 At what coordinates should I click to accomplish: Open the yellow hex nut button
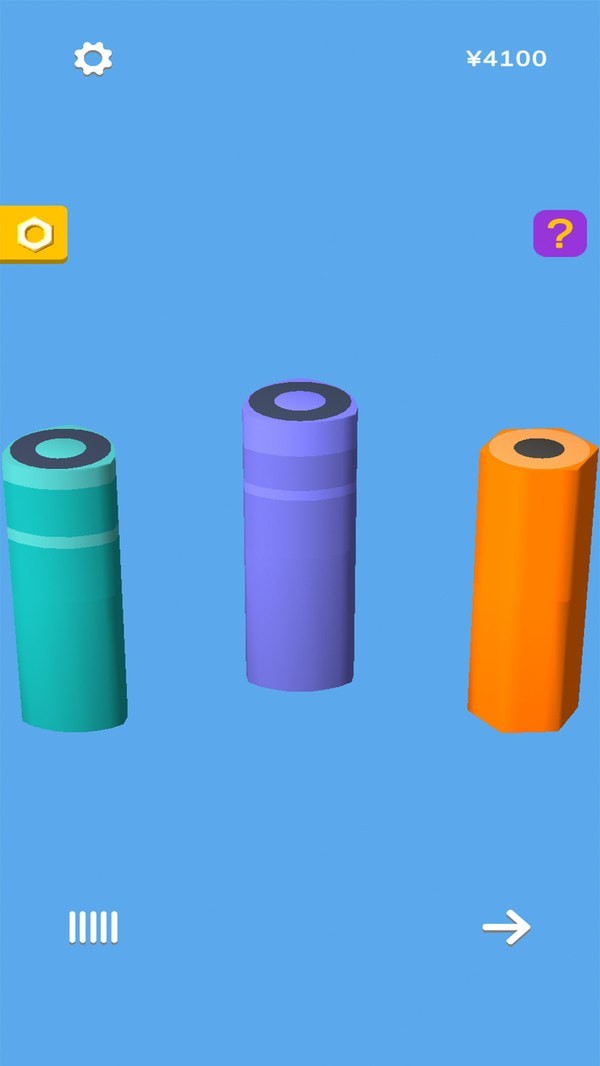point(34,235)
